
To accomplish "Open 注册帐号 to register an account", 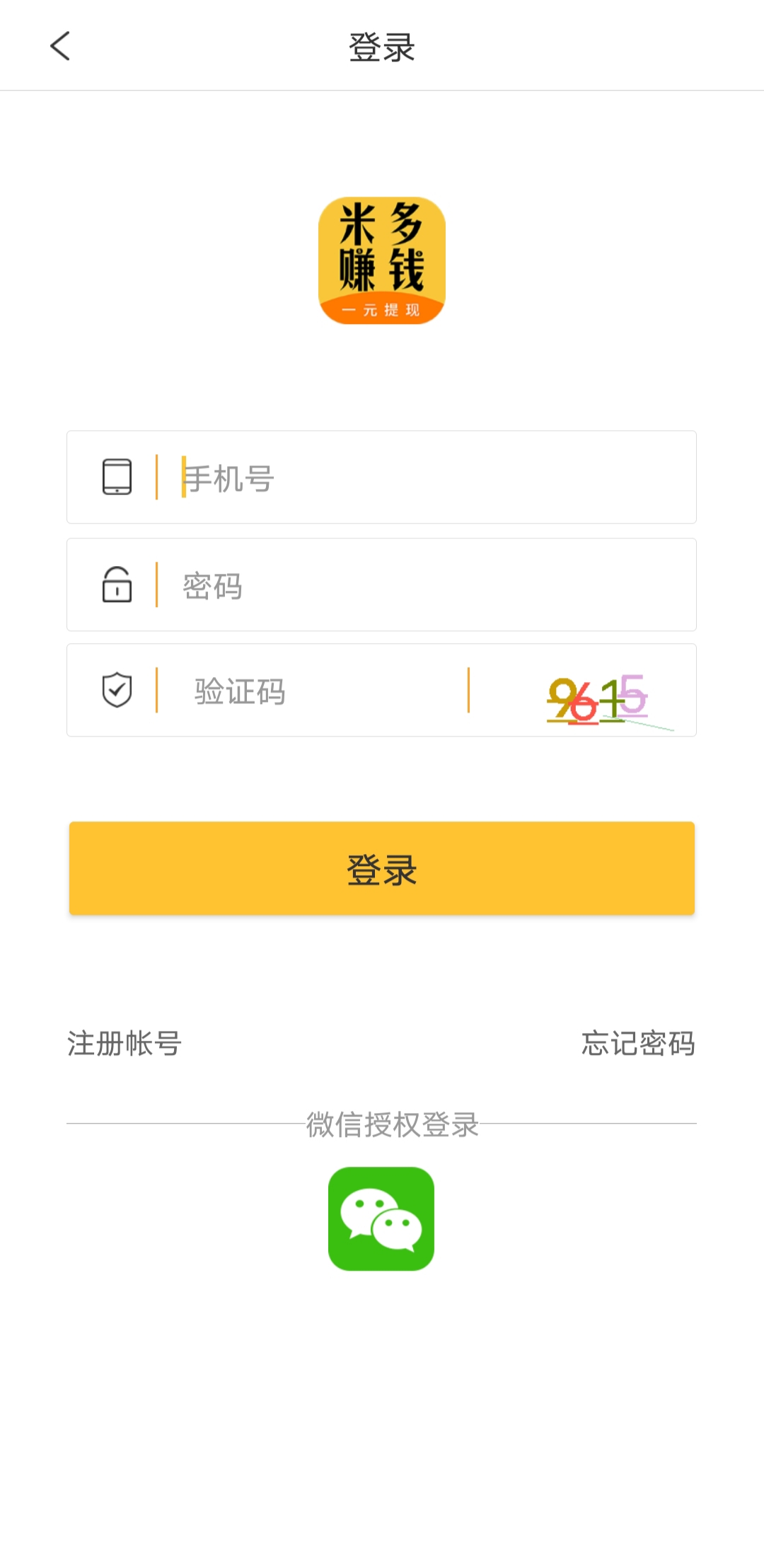I will (x=125, y=1044).
